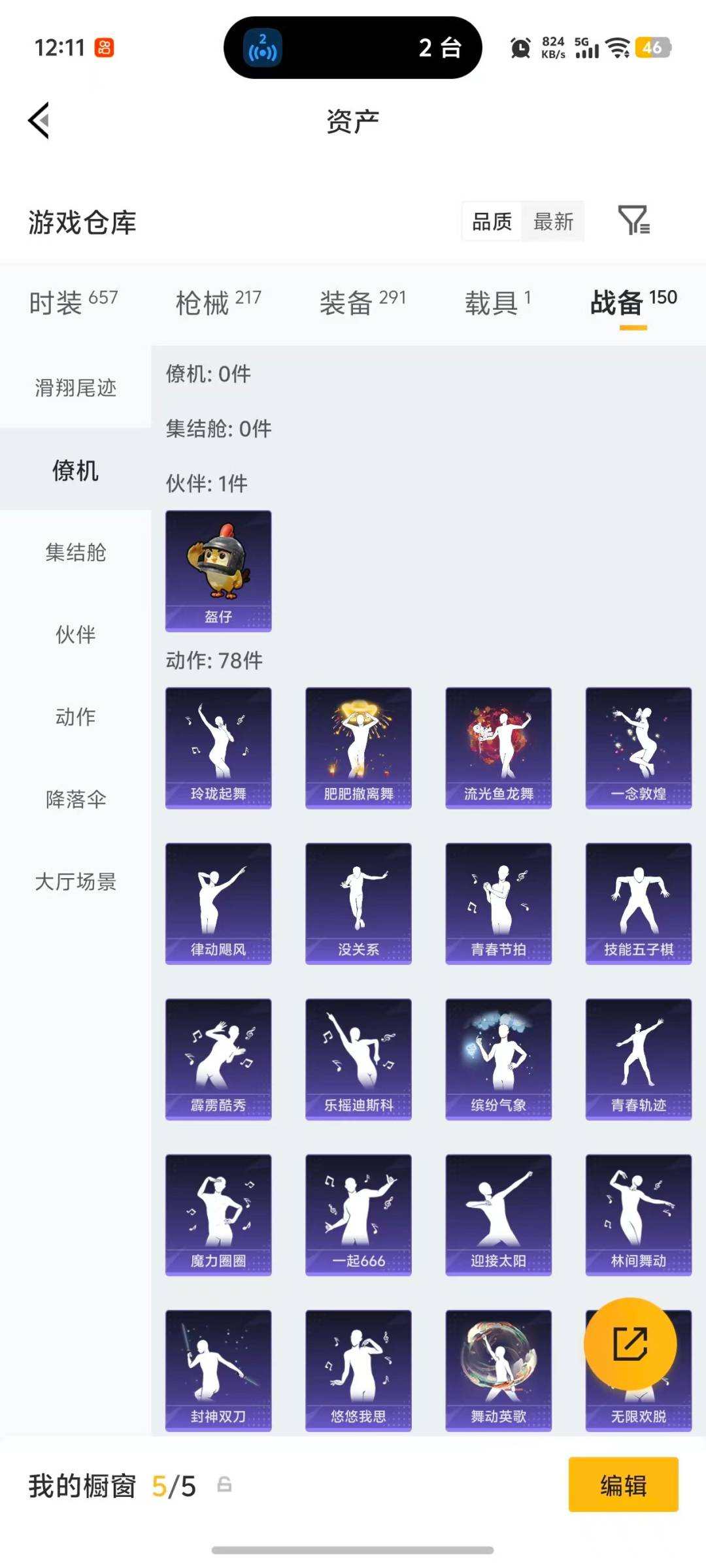The width and height of the screenshot is (706, 1568).
Task: Tap the Kuaishou icon in the status bar
Action: 105,47
